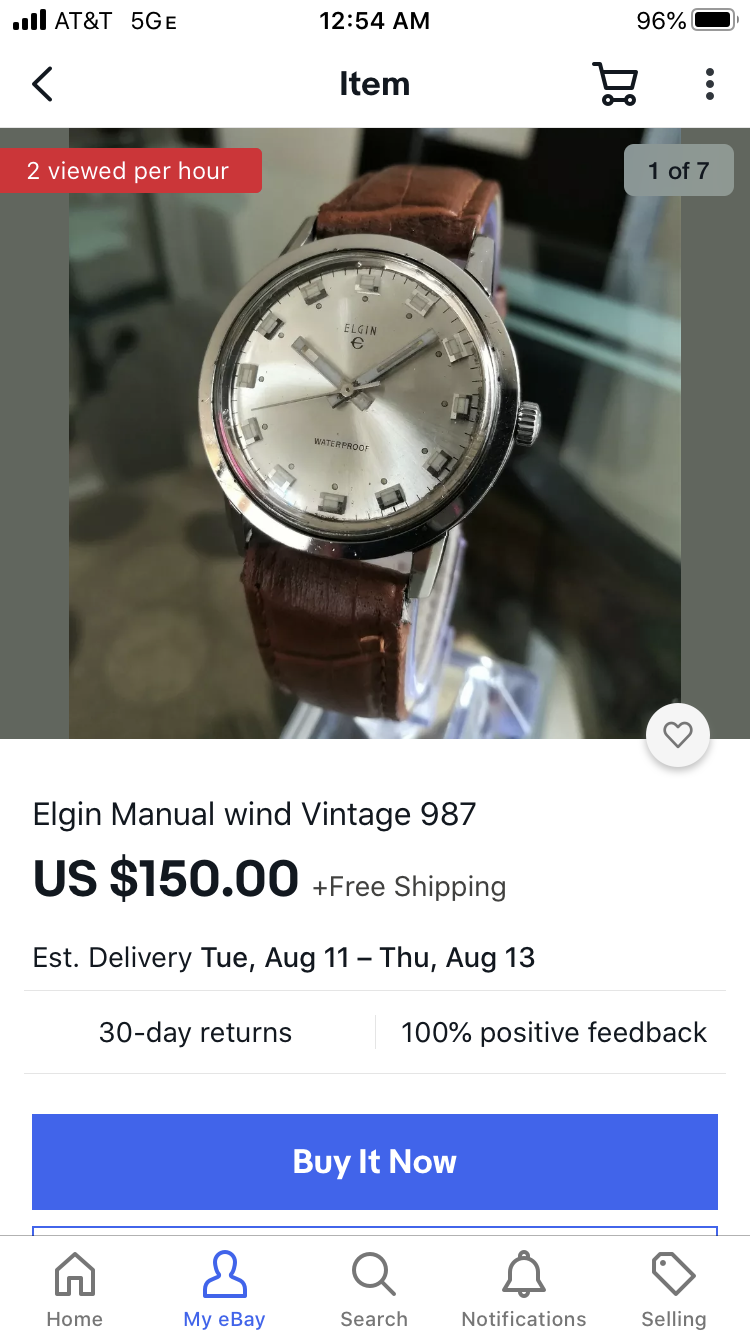This screenshot has height=1334, width=750.
Task: Add the Elgin watch to watchlist heart
Action: click(x=678, y=736)
